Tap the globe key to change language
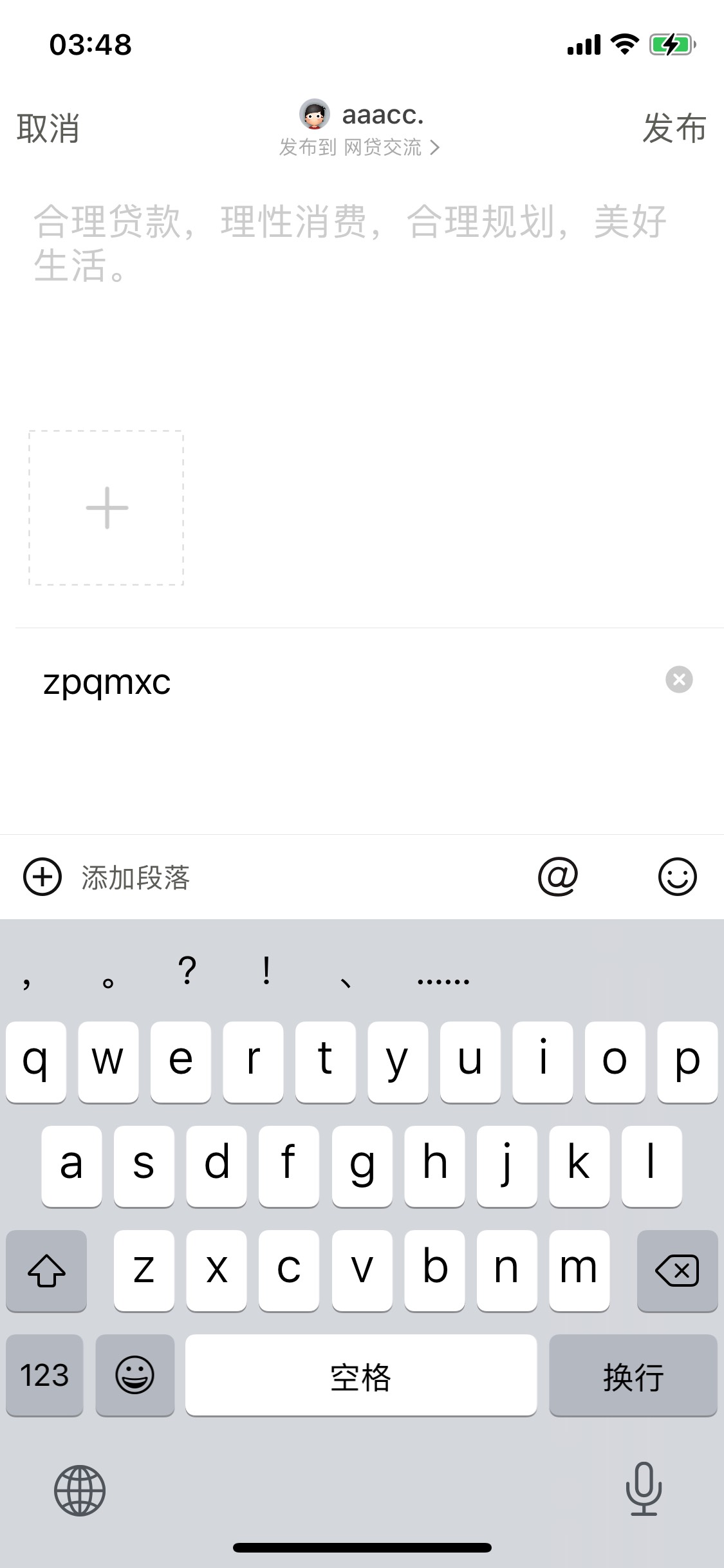The height and width of the screenshot is (1568, 724). [x=80, y=1490]
